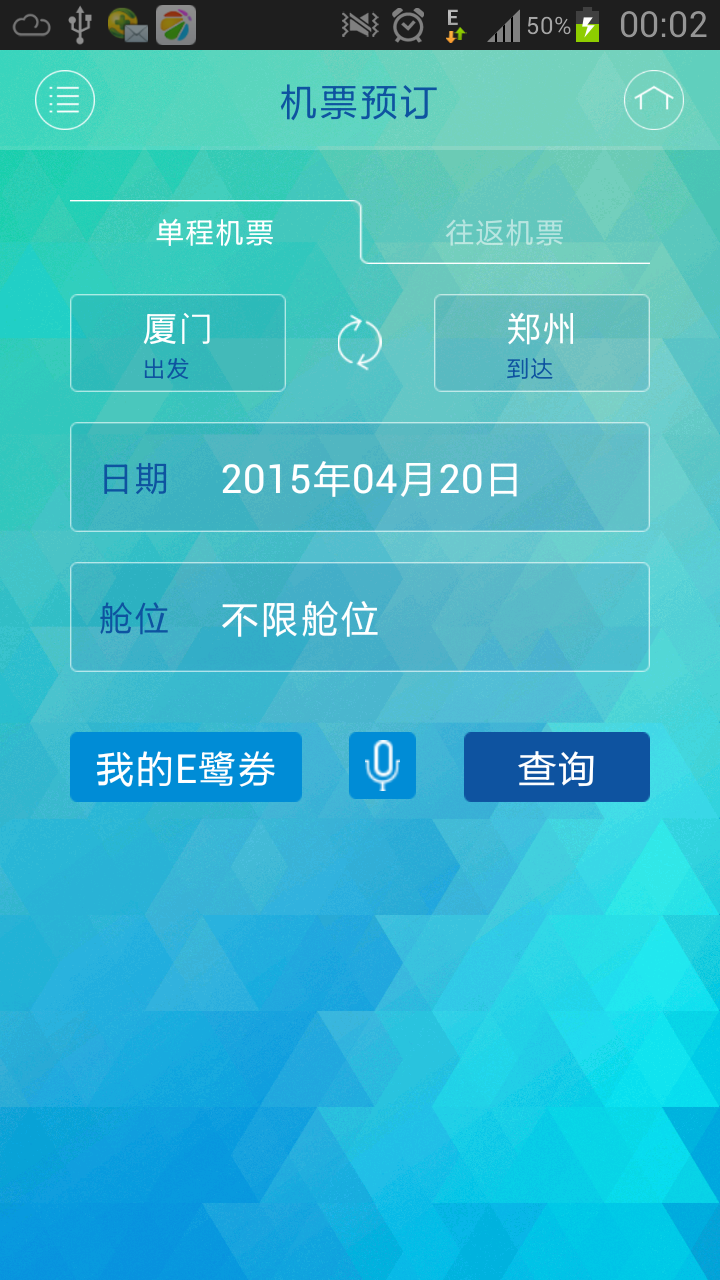The height and width of the screenshot is (1280, 720).
Task: Swap departure and arrival cities
Action: point(360,343)
